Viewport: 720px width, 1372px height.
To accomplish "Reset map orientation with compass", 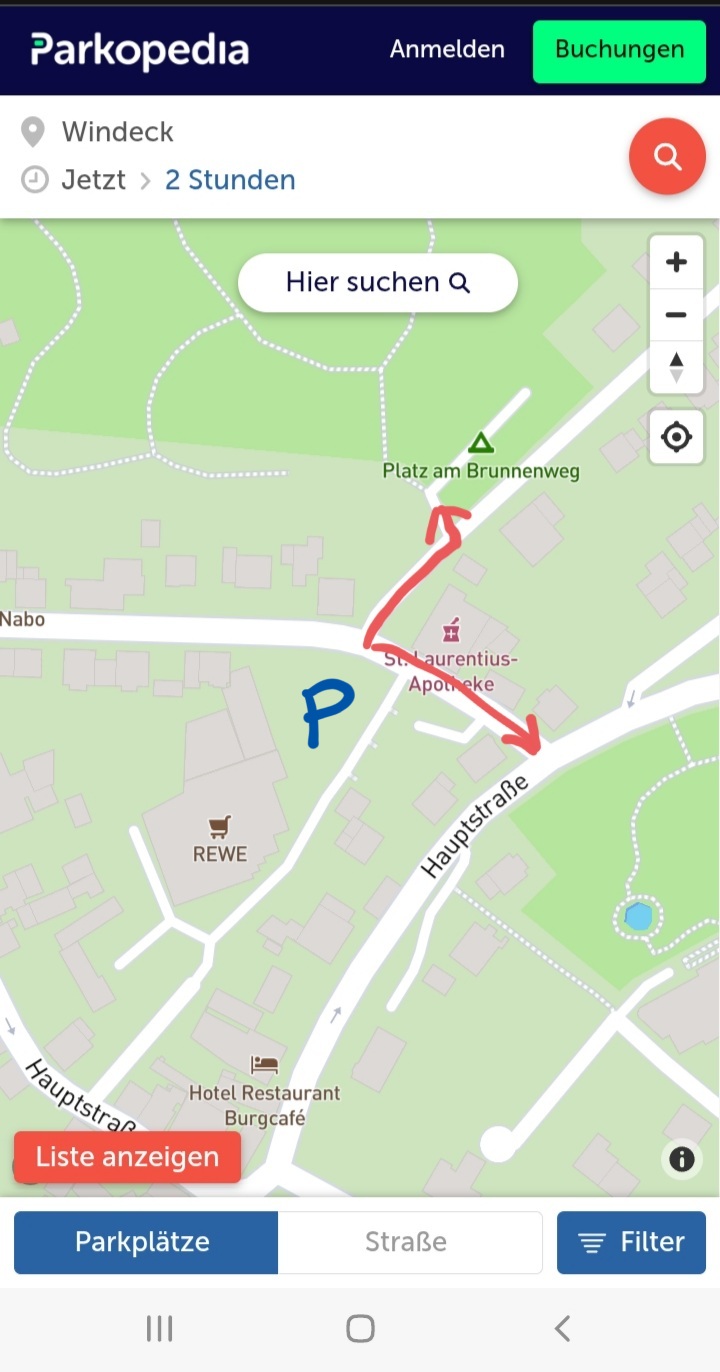I will (x=676, y=367).
